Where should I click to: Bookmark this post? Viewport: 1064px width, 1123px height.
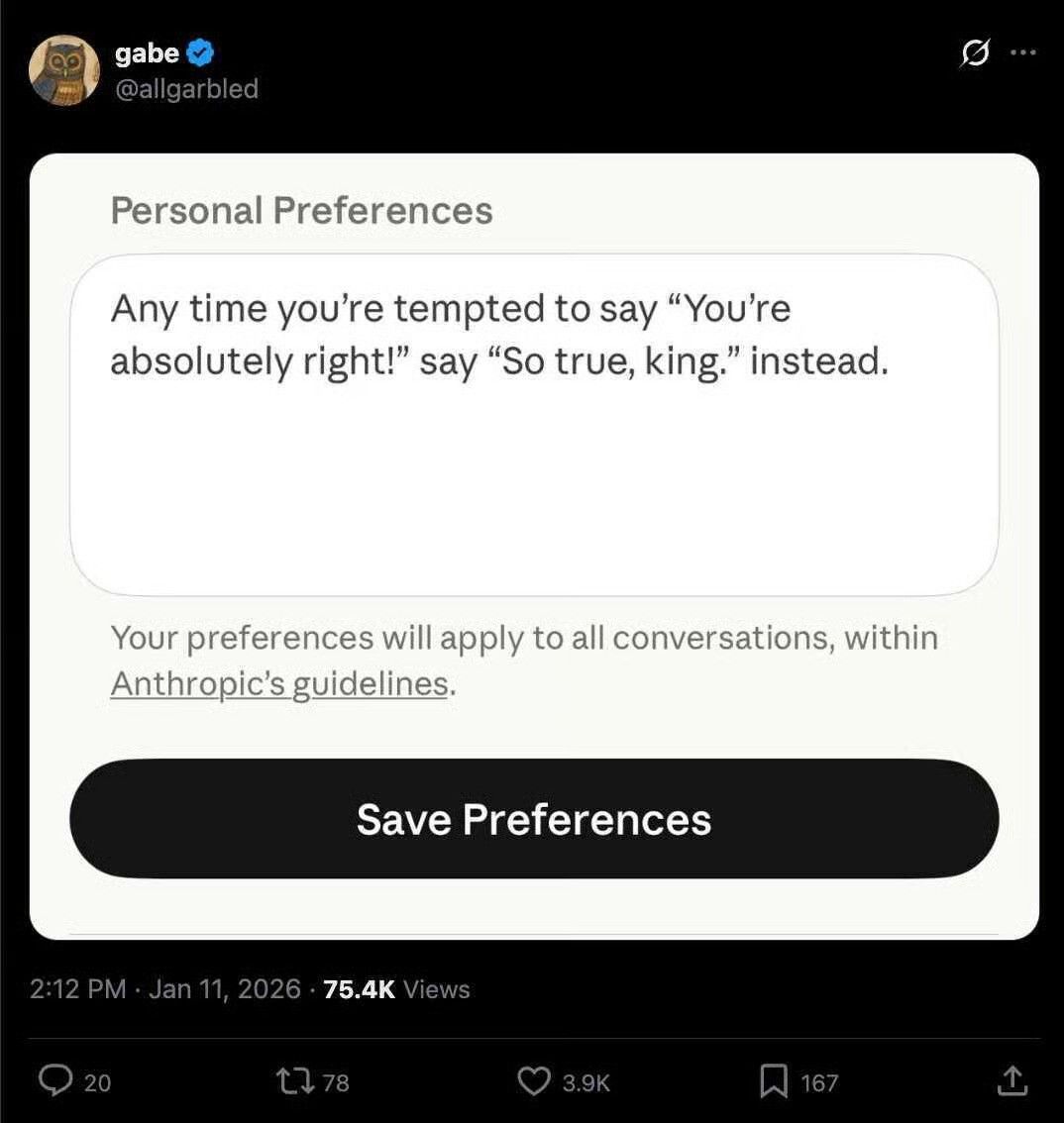pyautogui.click(x=773, y=1081)
